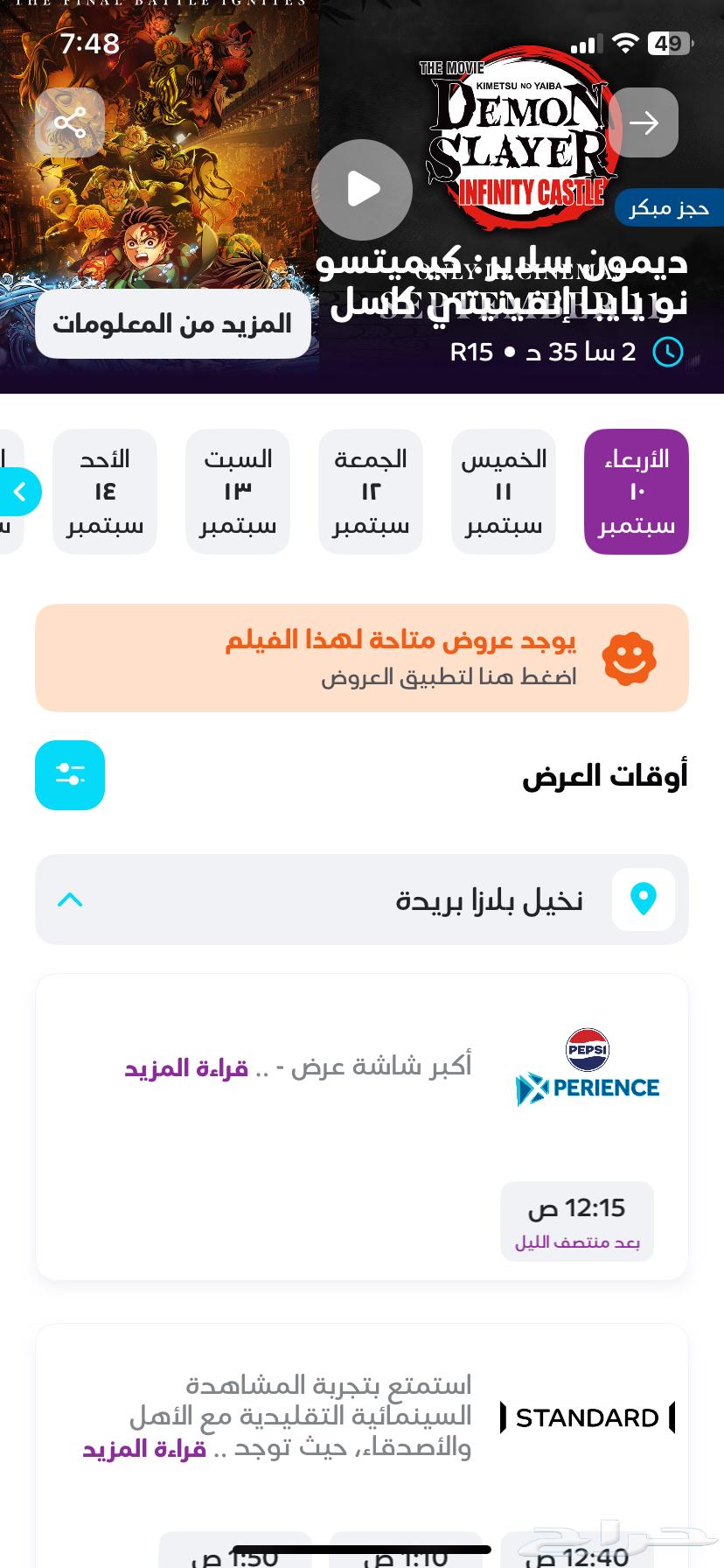This screenshot has width=724, height=1568.
Task: Open the showtime filter icon
Action: click(70, 774)
